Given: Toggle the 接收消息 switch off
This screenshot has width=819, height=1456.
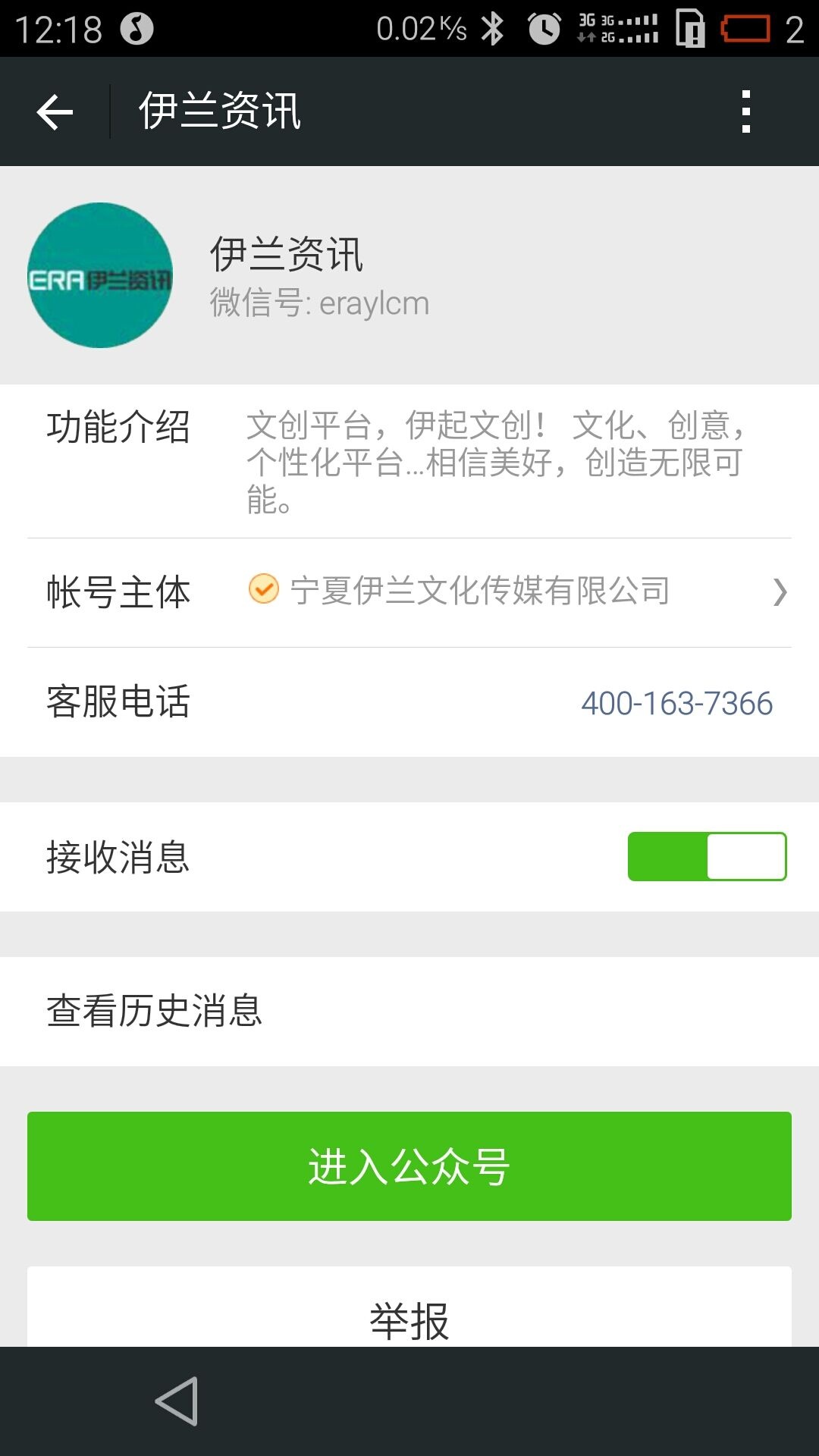Looking at the screenshot, I should tap(707, 857).
